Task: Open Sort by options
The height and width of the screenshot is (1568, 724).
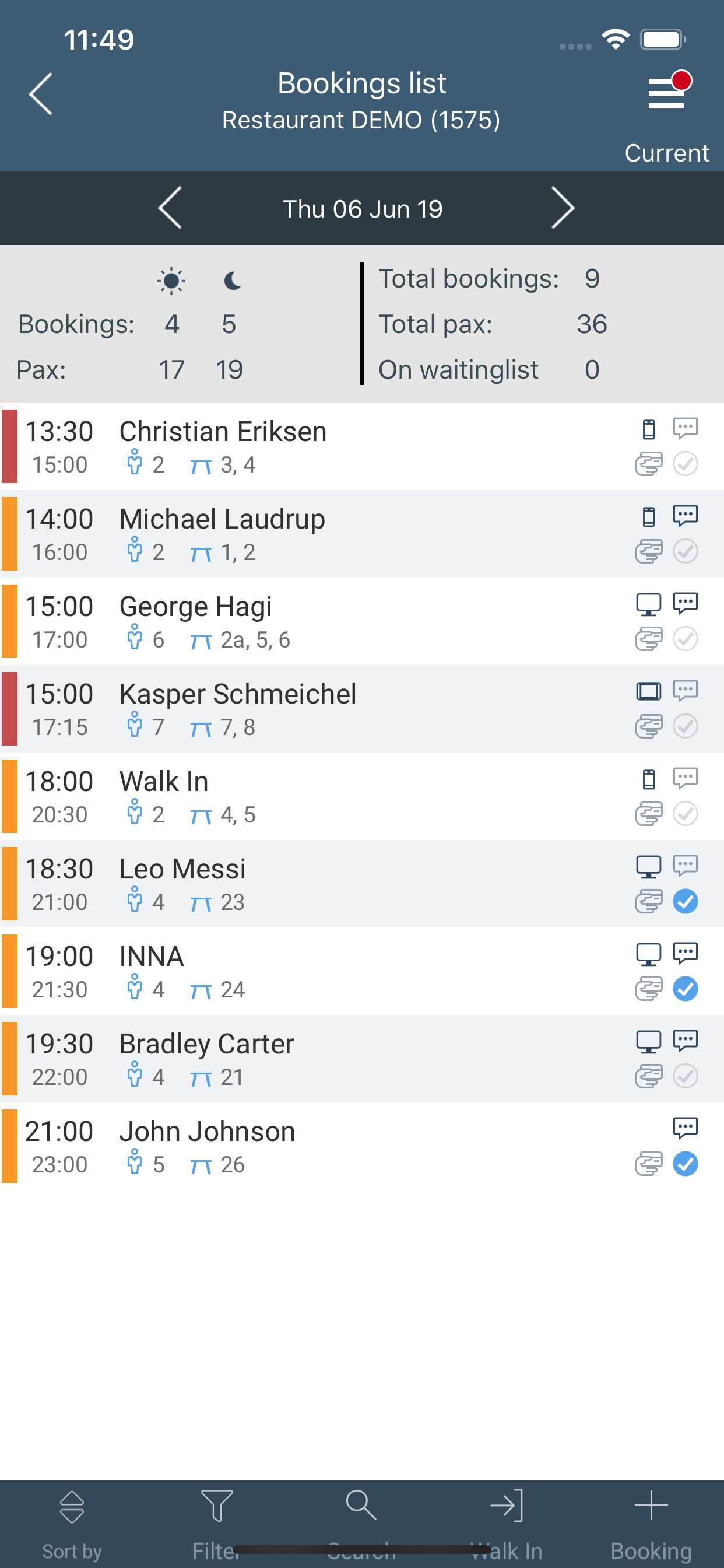Action: [x=71, y=1503]
